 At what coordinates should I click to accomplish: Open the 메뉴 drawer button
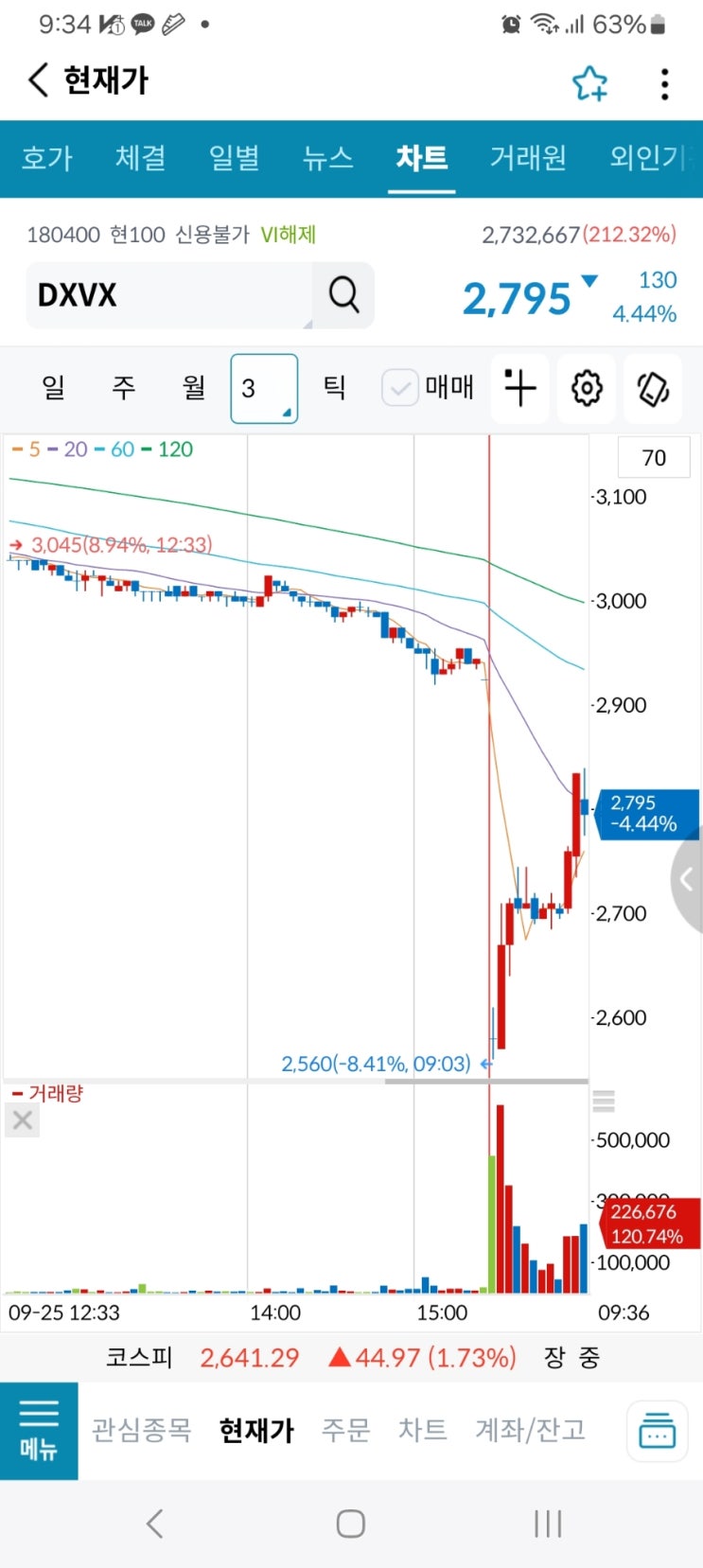(x=39, y=1430)
